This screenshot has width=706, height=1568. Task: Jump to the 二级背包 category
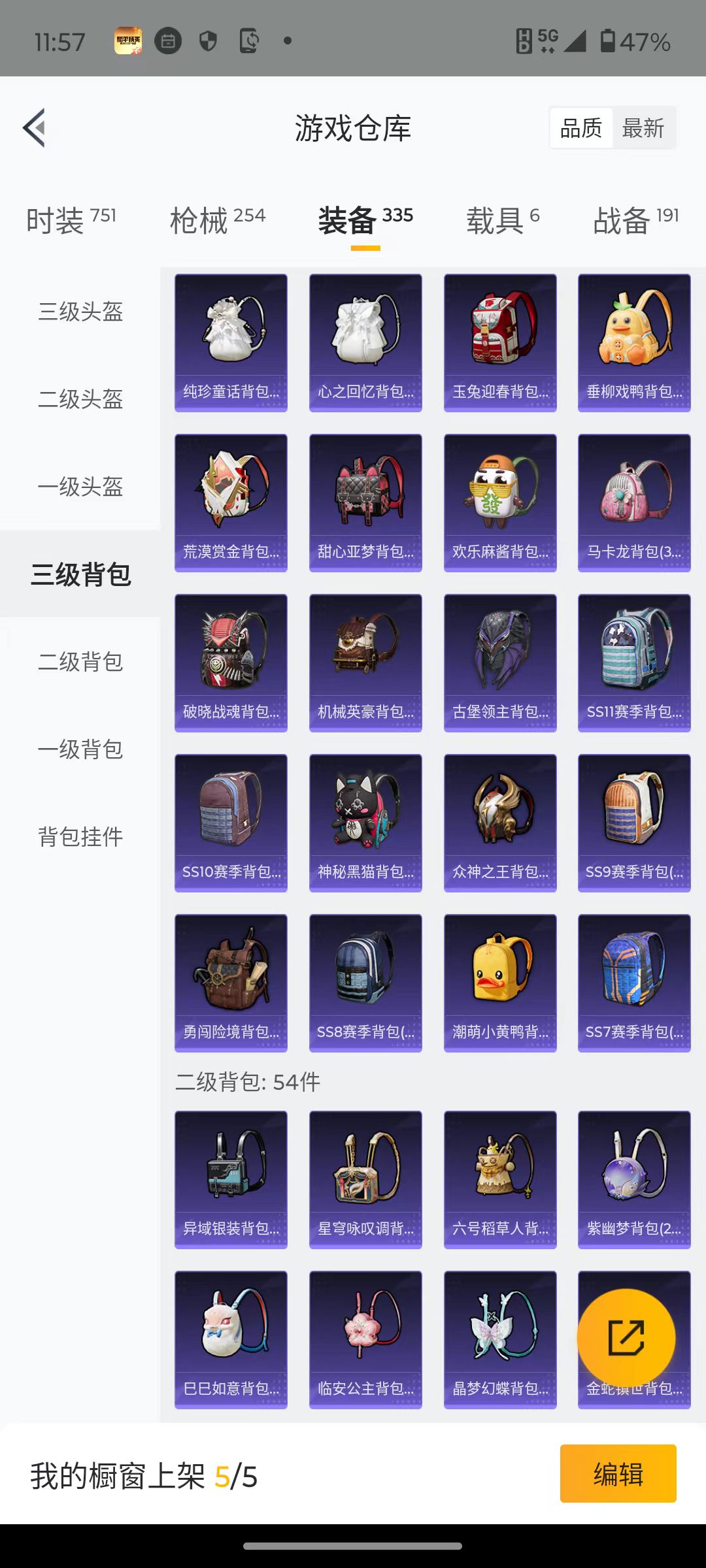point(80,661)
